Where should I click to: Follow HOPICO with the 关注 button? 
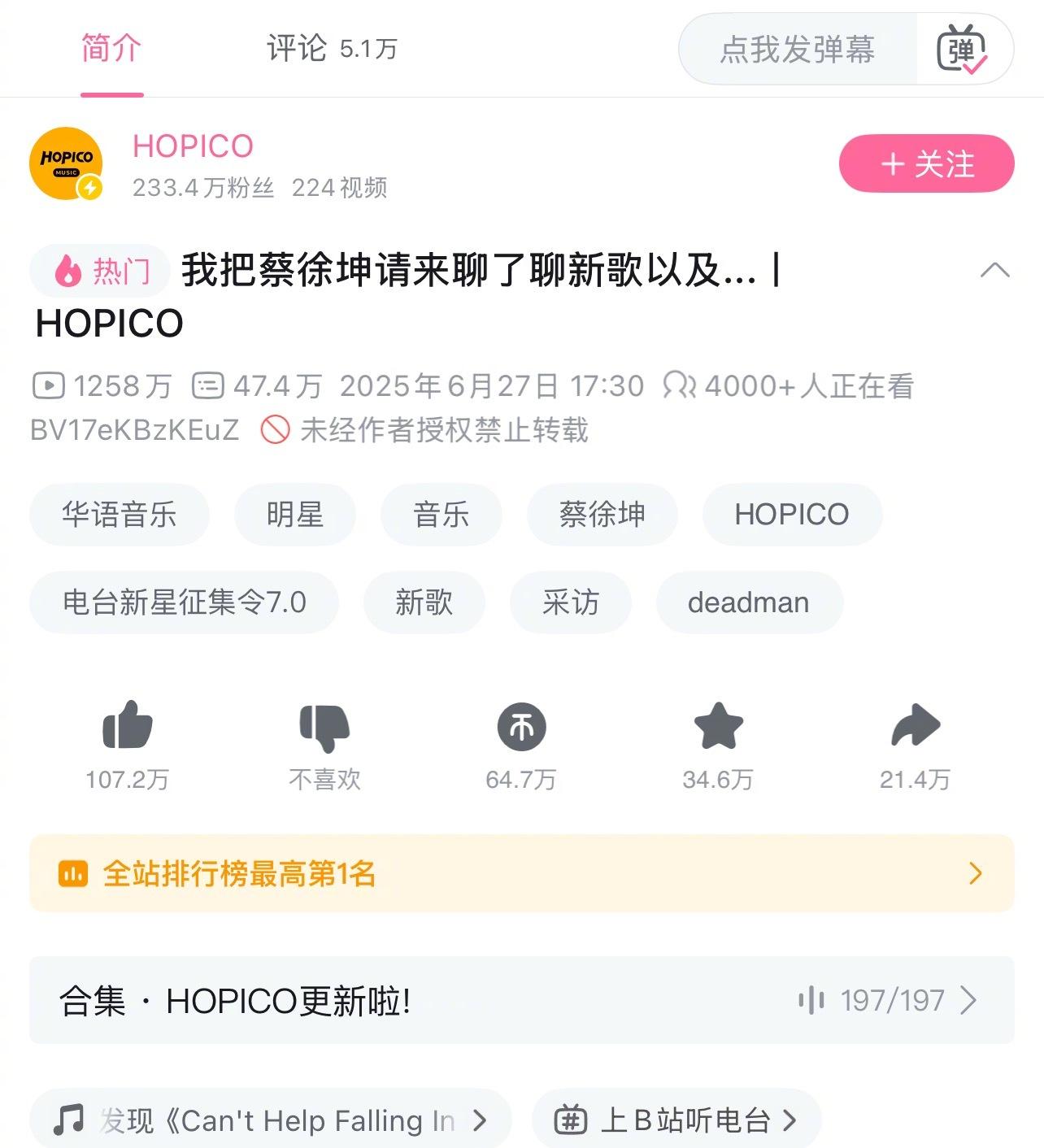point(926,164)
